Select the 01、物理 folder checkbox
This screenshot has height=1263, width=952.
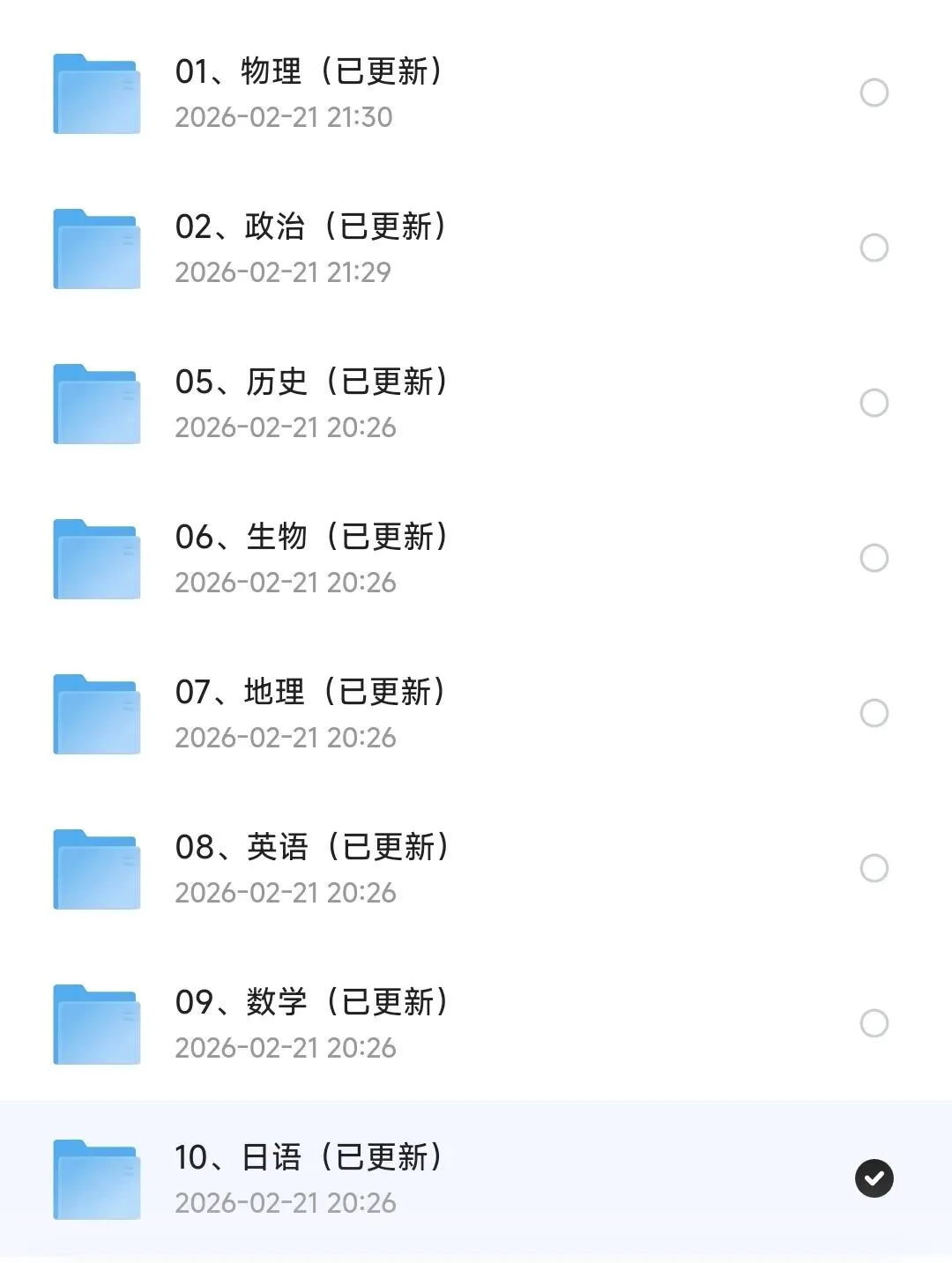pos(874,93)
